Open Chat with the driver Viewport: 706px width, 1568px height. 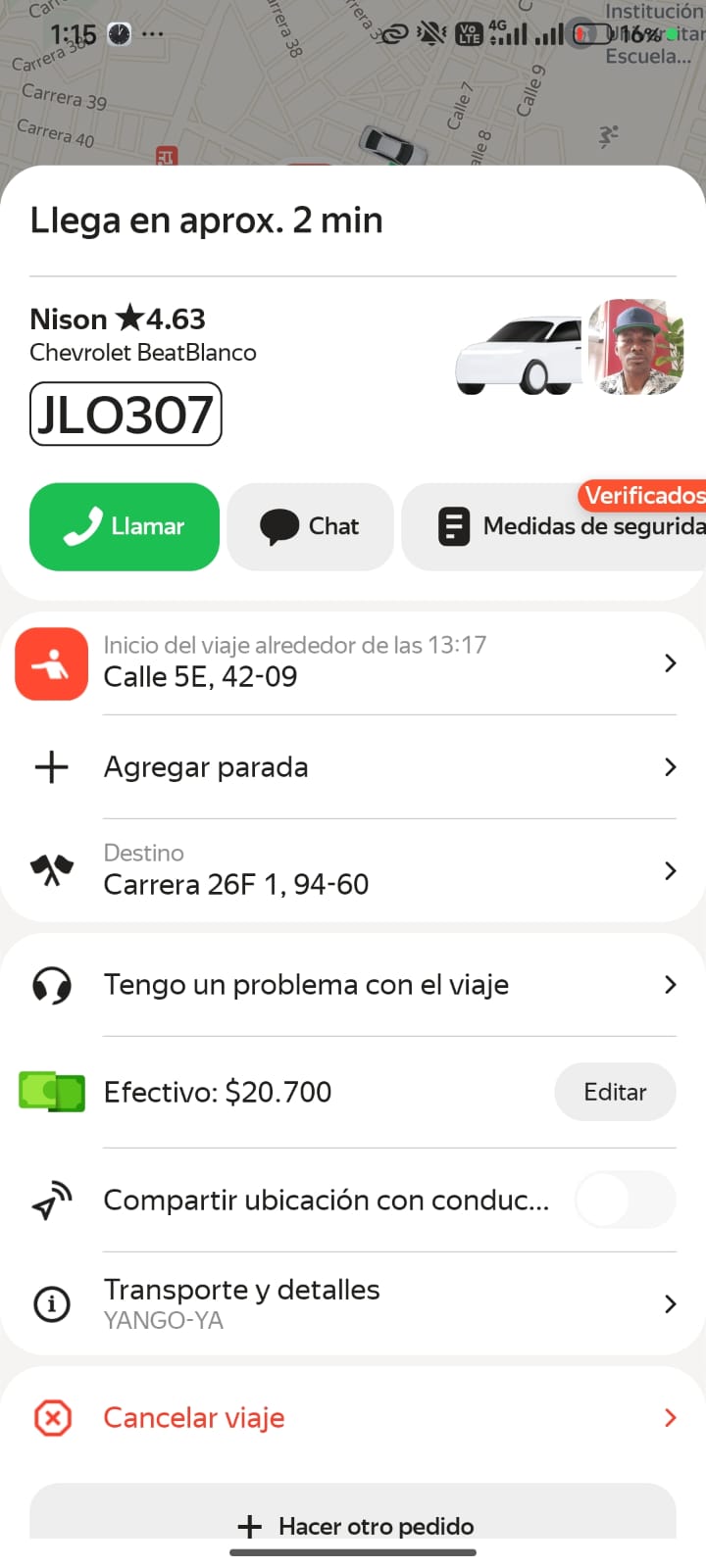(x=310, y=526)
